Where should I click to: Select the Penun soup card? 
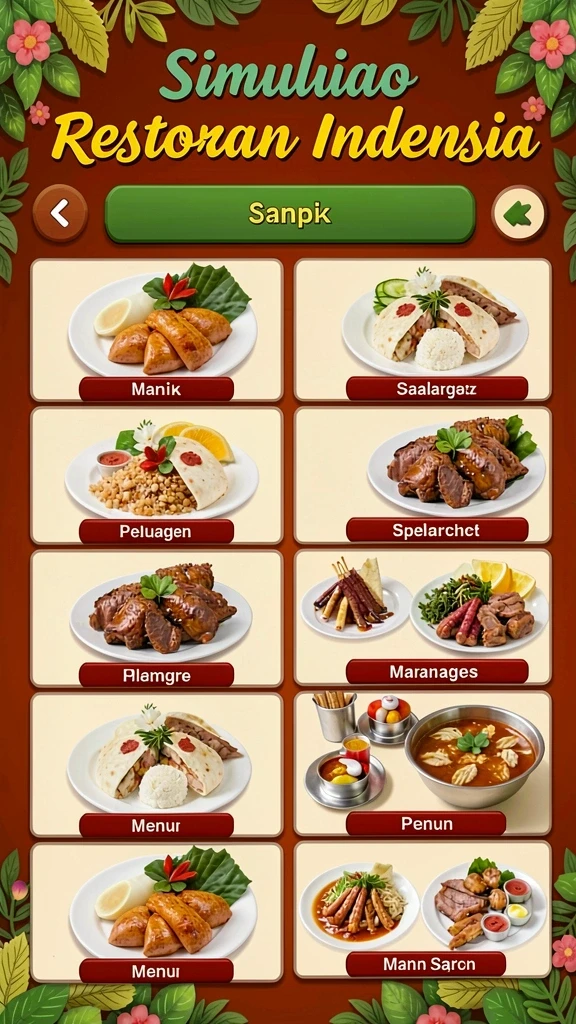423,763
